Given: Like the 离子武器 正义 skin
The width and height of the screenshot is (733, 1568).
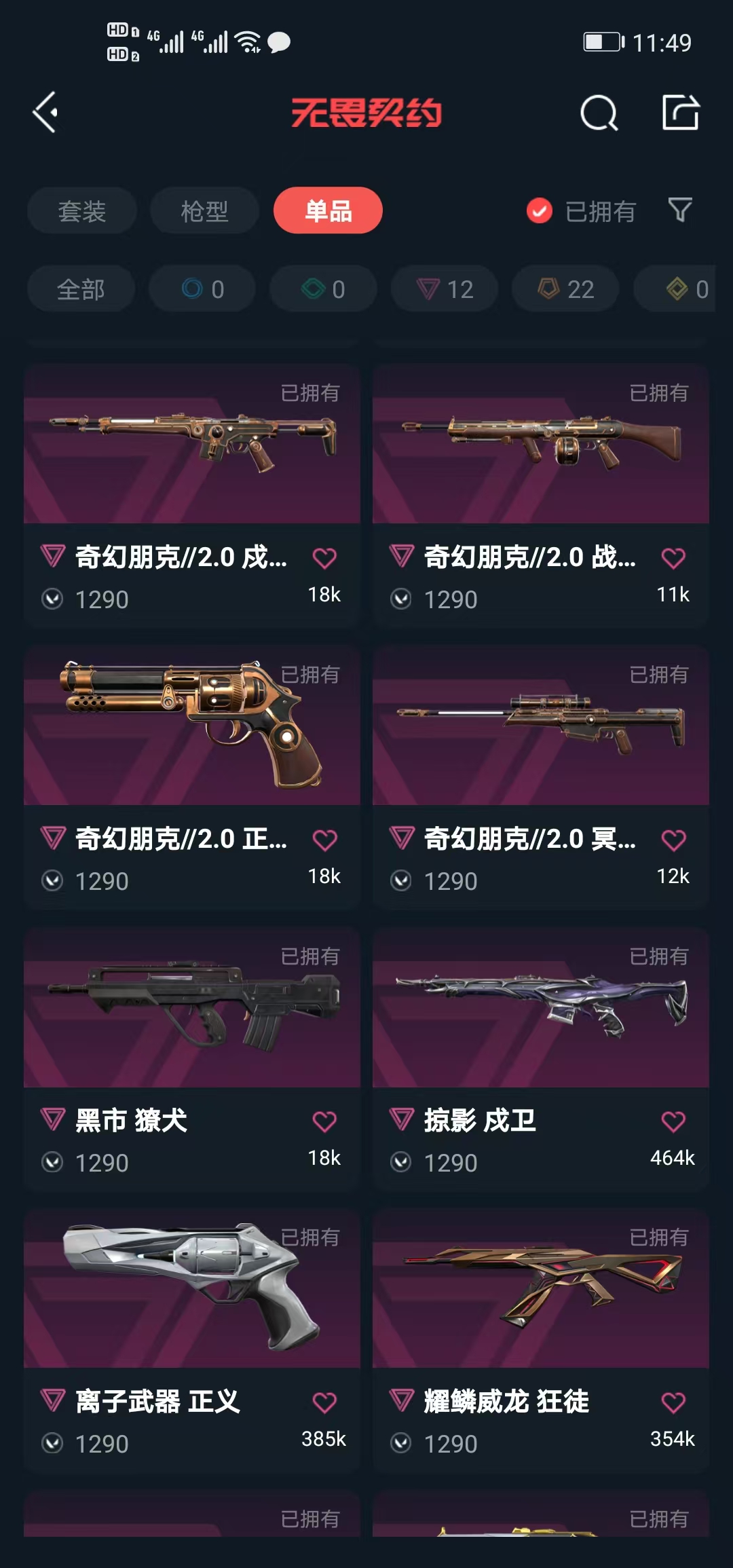Looking at the screenshot, I should point(324,1403).
